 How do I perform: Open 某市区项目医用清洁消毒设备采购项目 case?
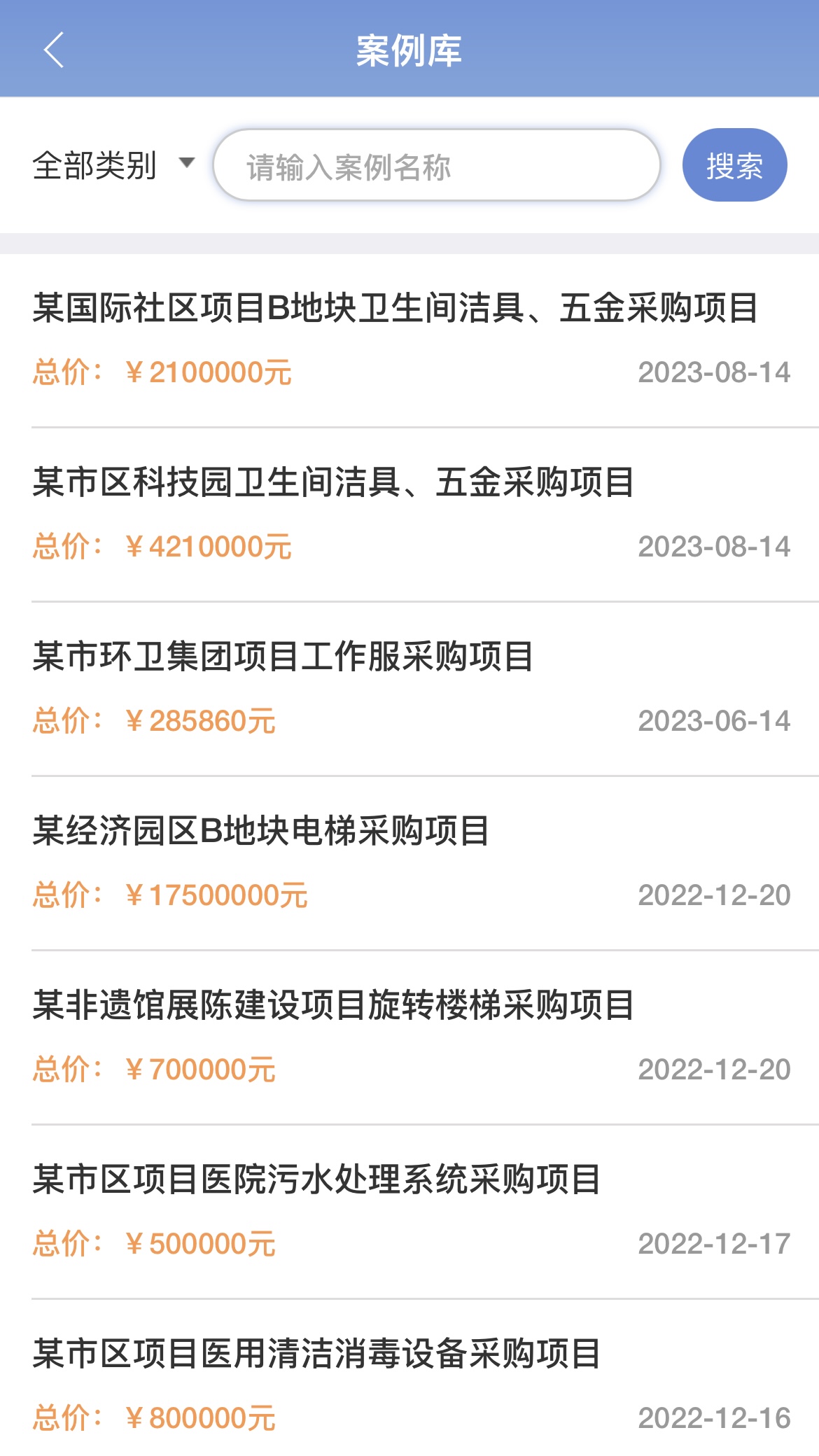[317, 1354]
